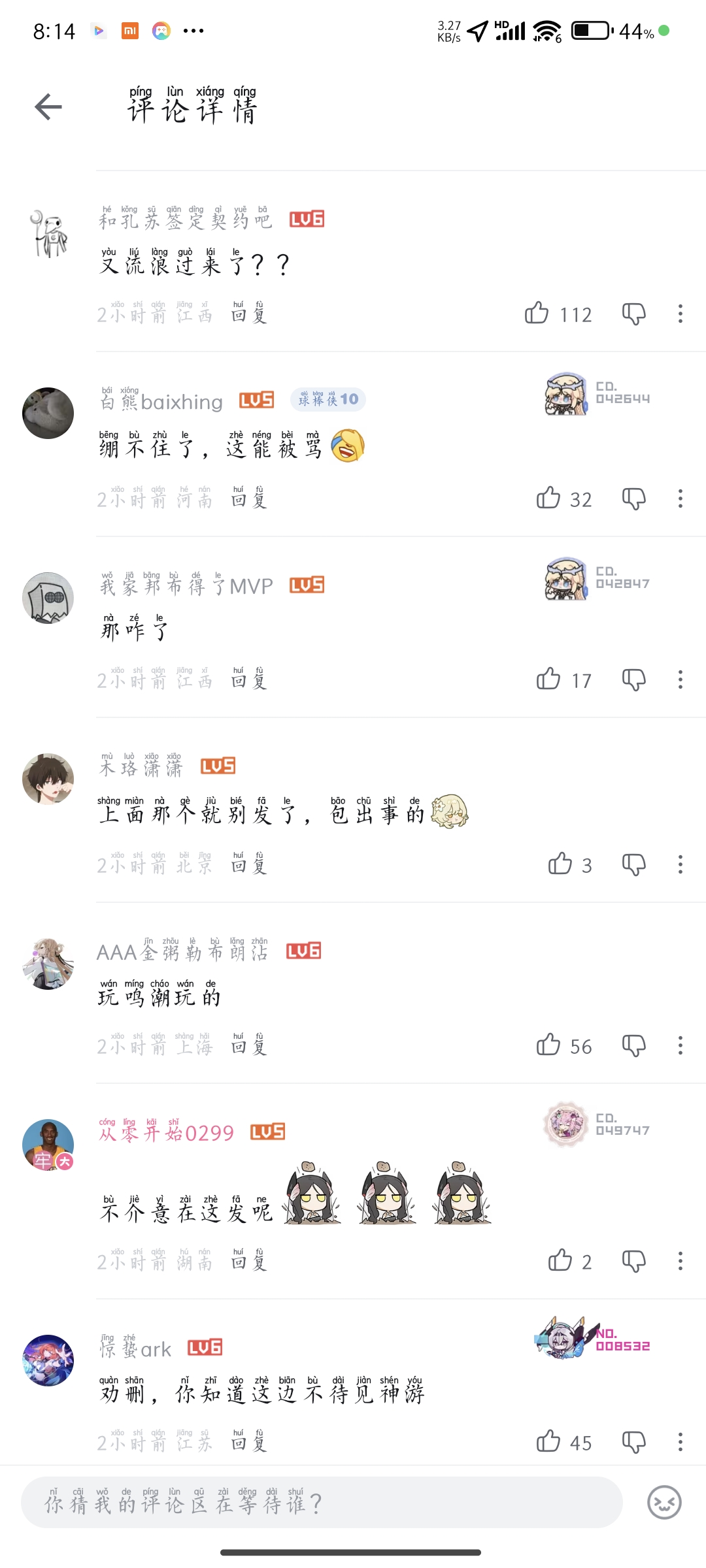Open more options for the 那咋了 comment

click(x=681, y=679)
